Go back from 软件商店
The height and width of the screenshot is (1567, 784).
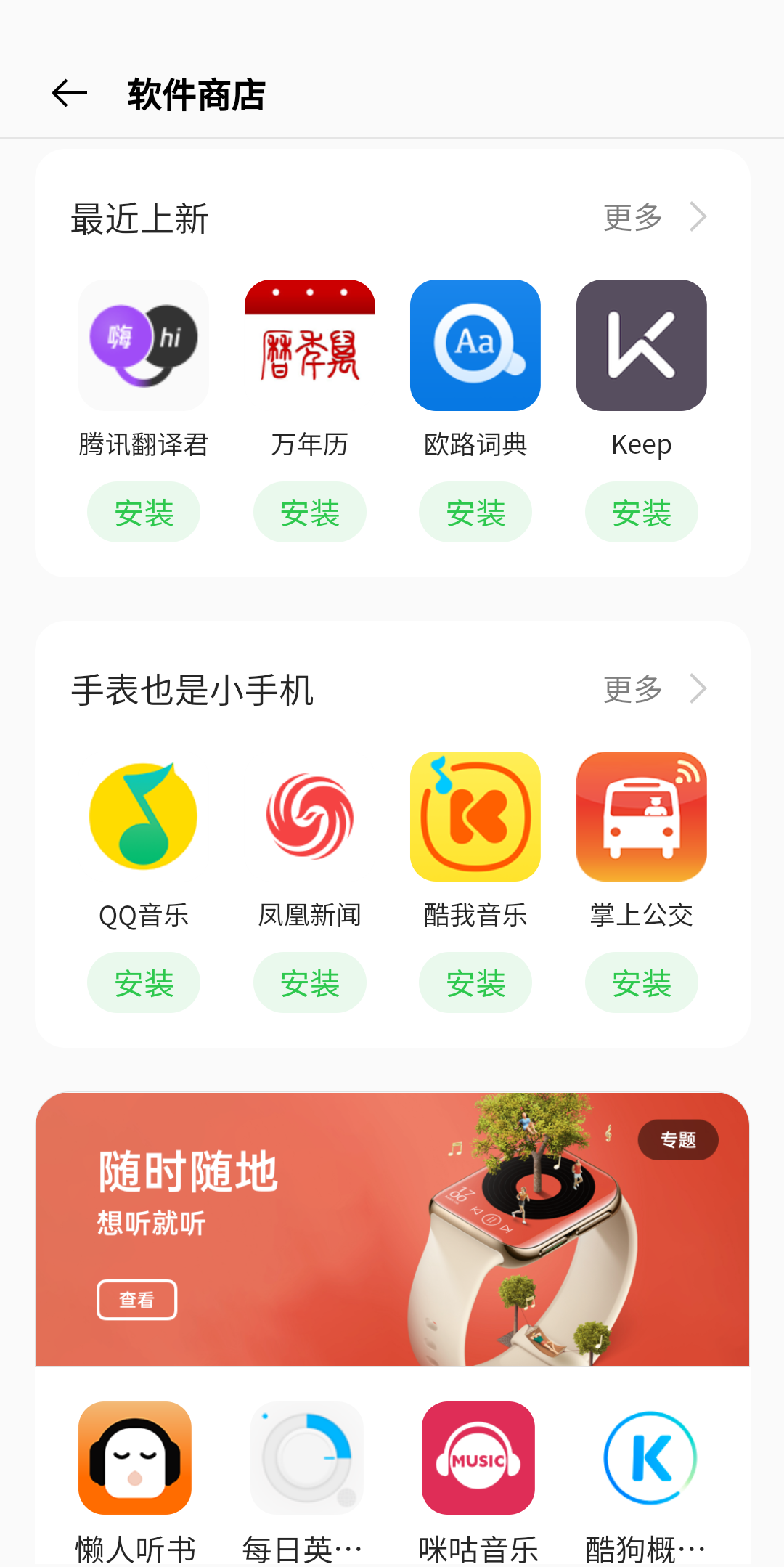pyautogui.click(x=70, y=94)
